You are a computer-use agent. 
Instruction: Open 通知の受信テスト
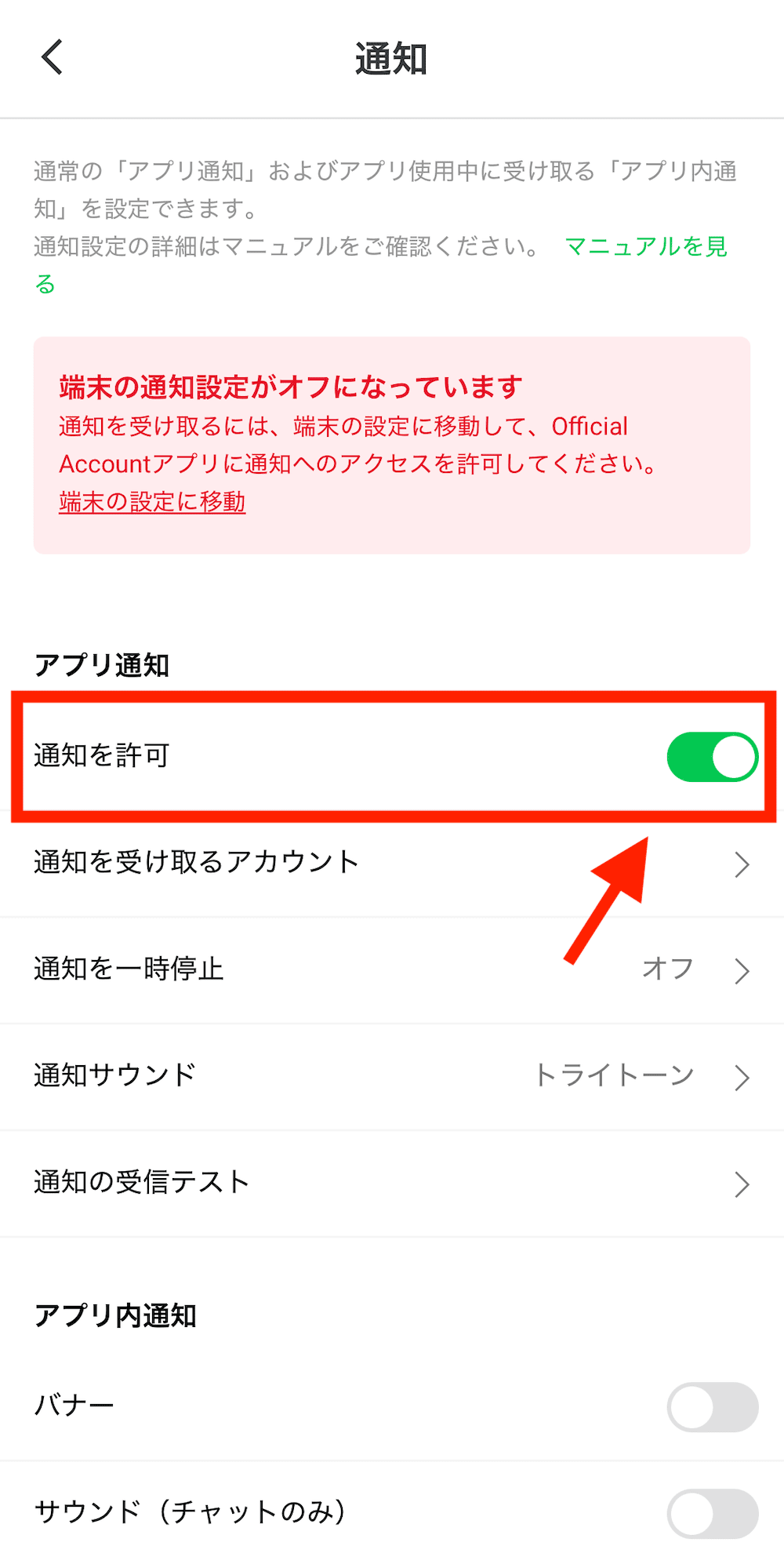392,1183
